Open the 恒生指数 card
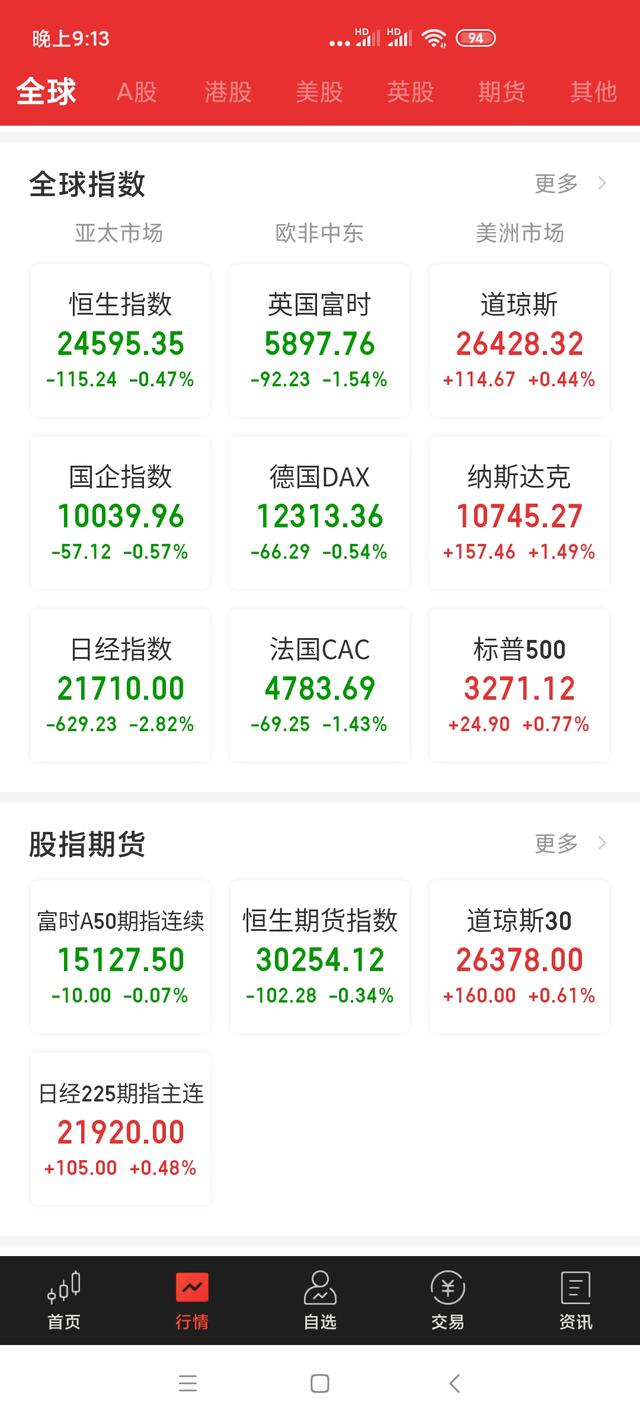 [x=120, y=340]
